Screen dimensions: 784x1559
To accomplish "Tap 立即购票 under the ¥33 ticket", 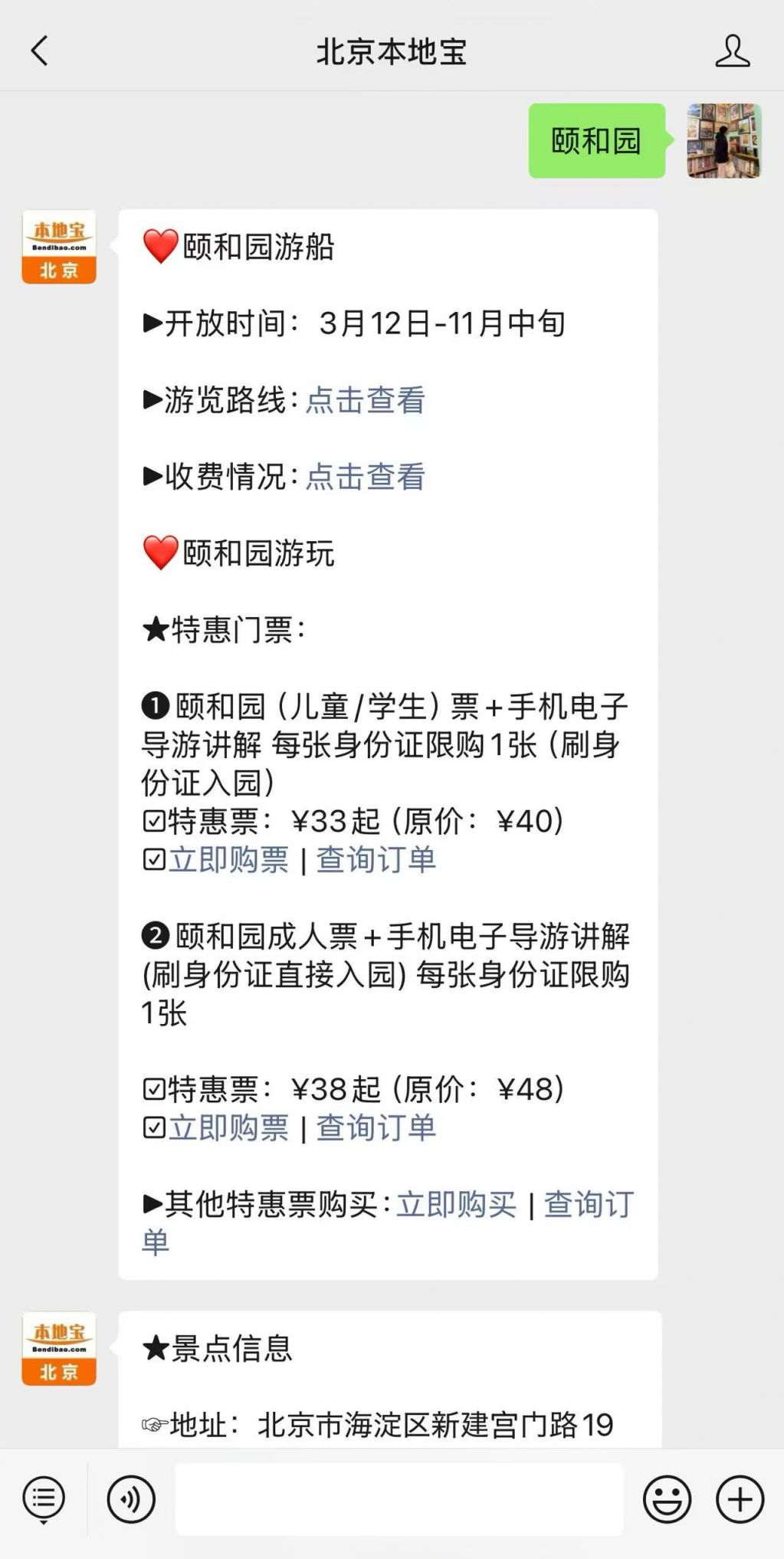I will [x=228, y=859].
